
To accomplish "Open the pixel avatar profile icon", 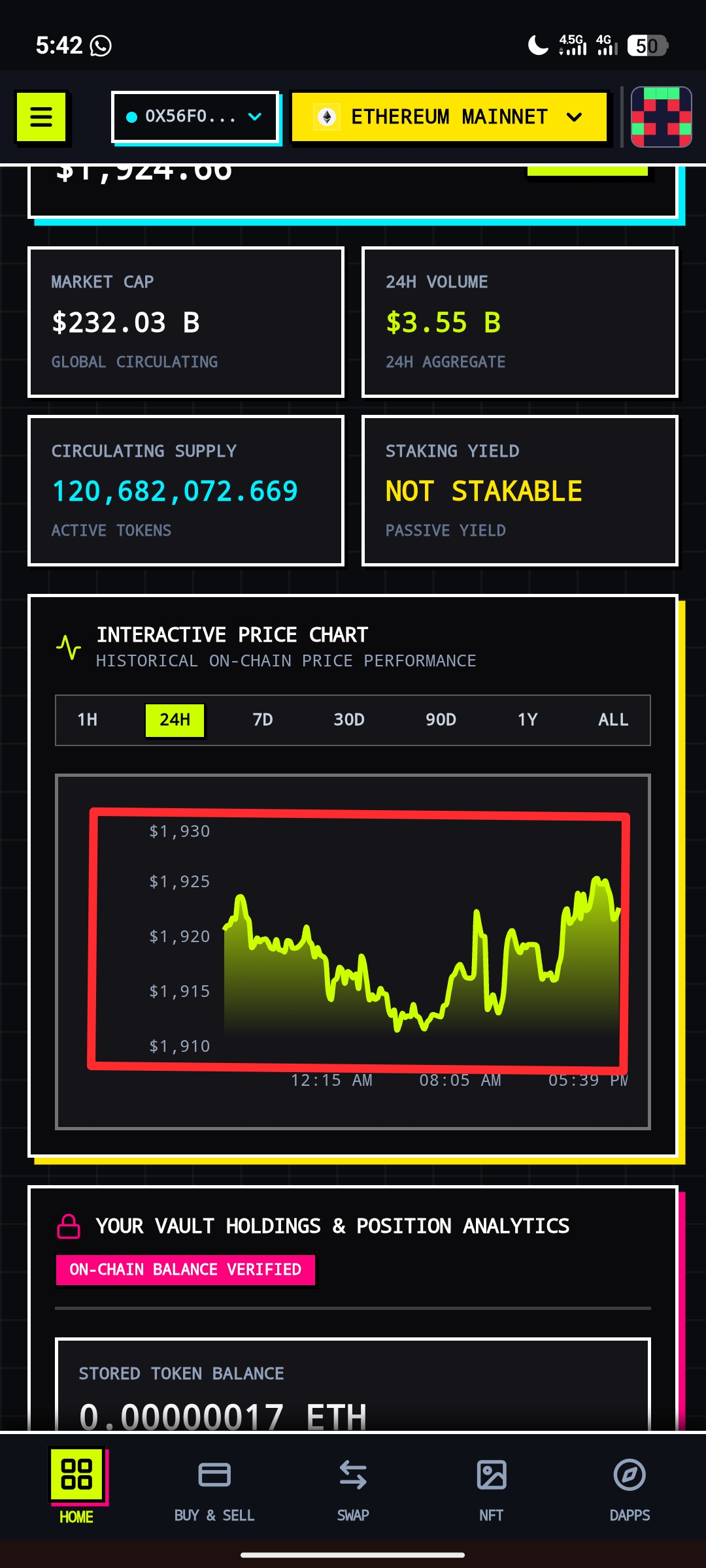I will coord(661,117).
